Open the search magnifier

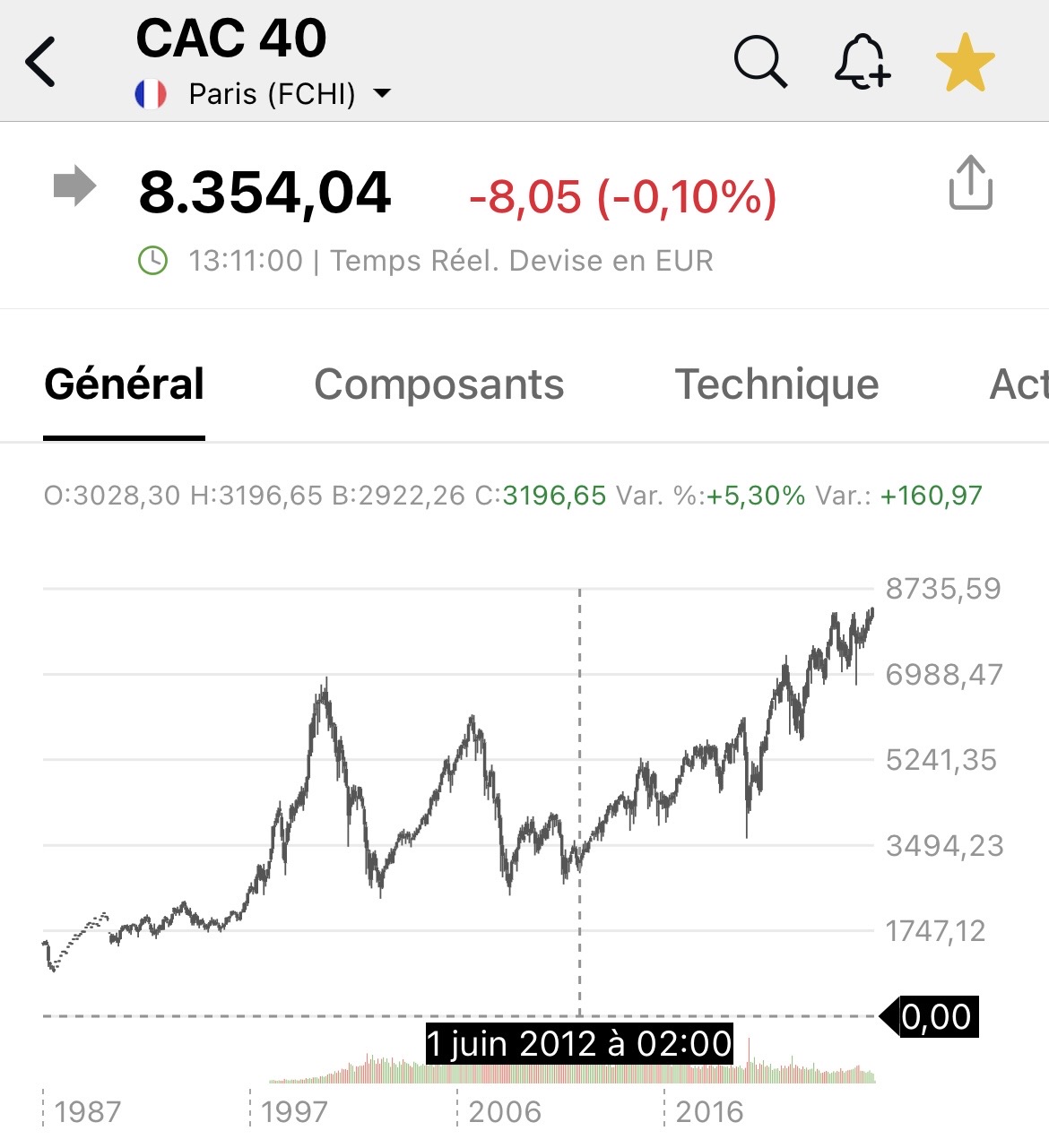tap(760, 62)
